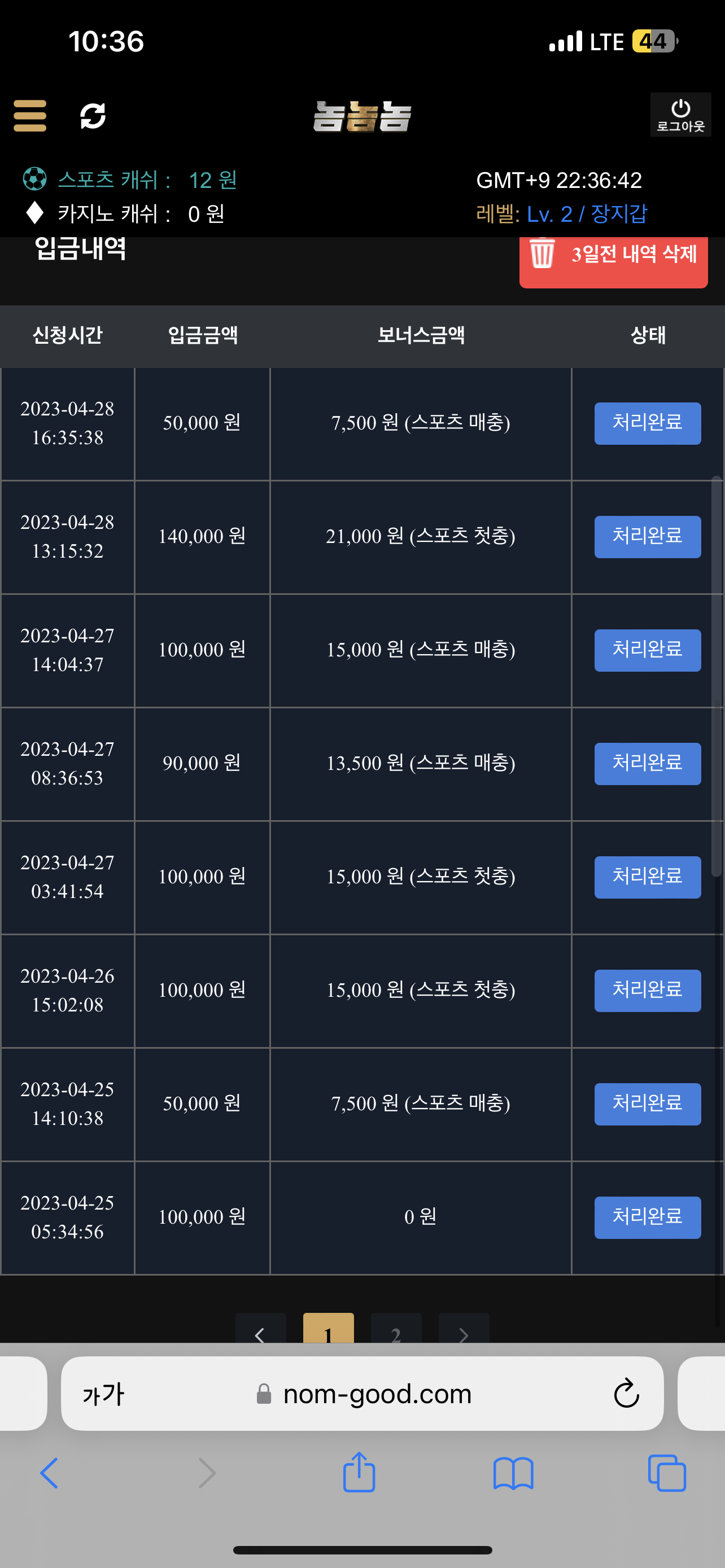The image size is (725, 1568).
Task: Tap the refresh arrows icon in header
Action: 93,116
